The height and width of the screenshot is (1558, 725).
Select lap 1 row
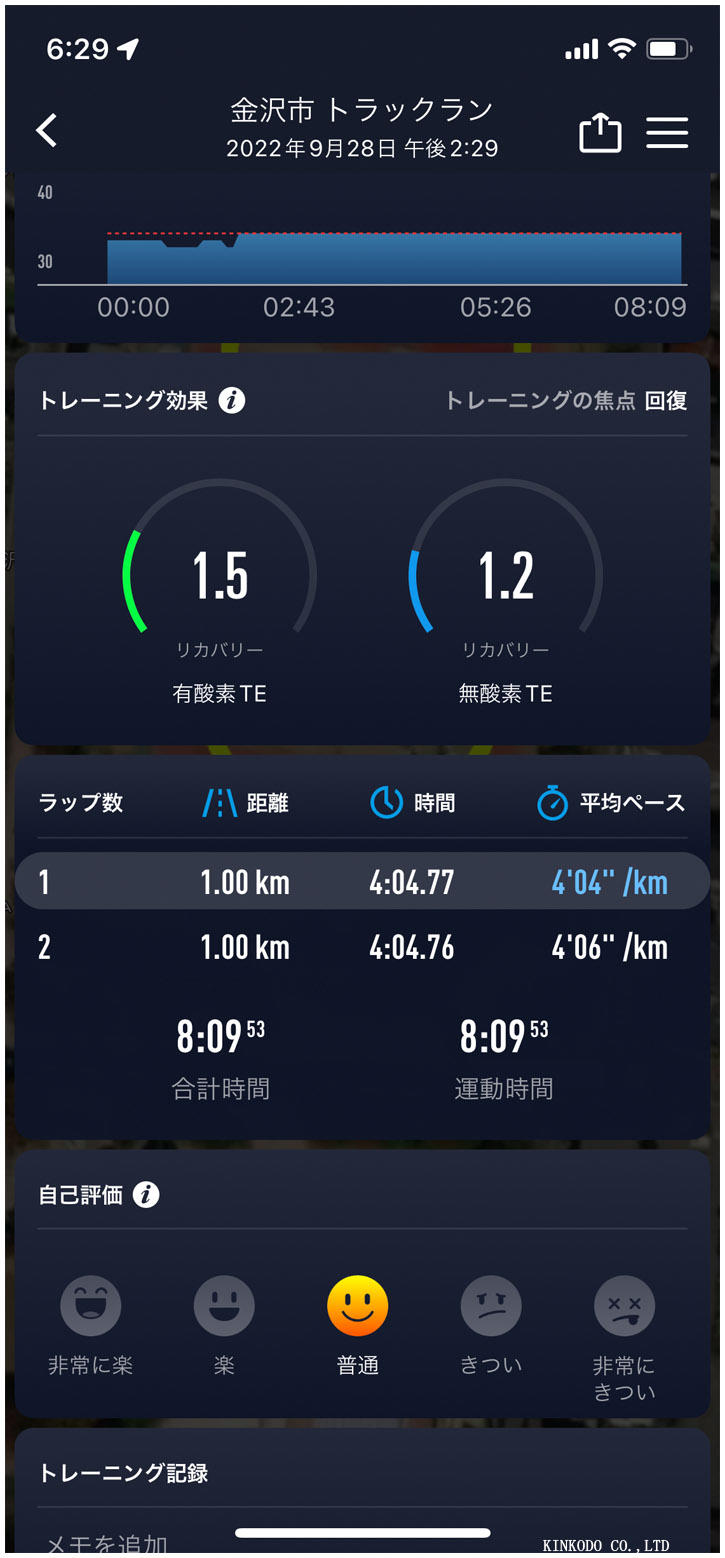click(362, 882)
